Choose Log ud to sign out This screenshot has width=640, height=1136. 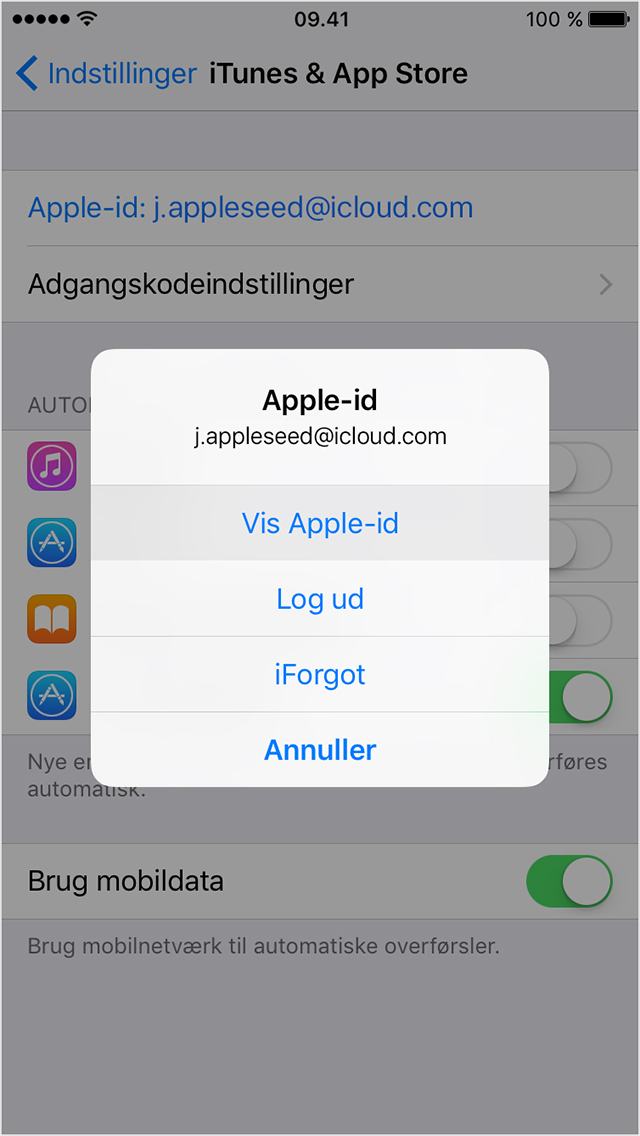[x=320, y=599]
